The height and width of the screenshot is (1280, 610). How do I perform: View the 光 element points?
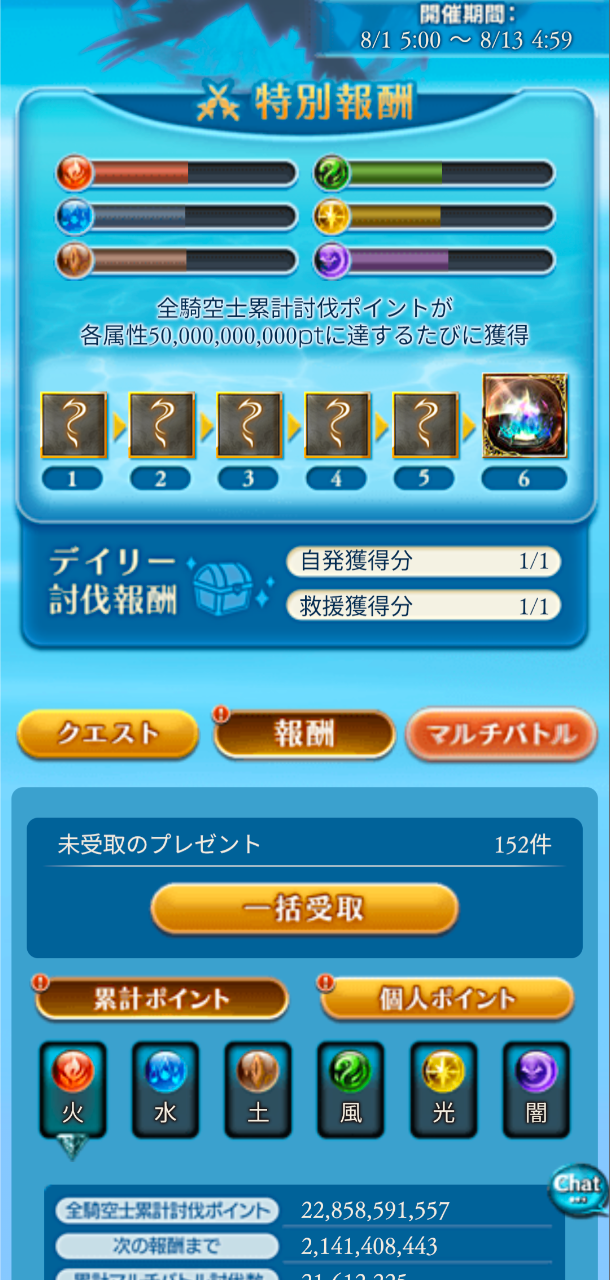tap(443, 1089)
